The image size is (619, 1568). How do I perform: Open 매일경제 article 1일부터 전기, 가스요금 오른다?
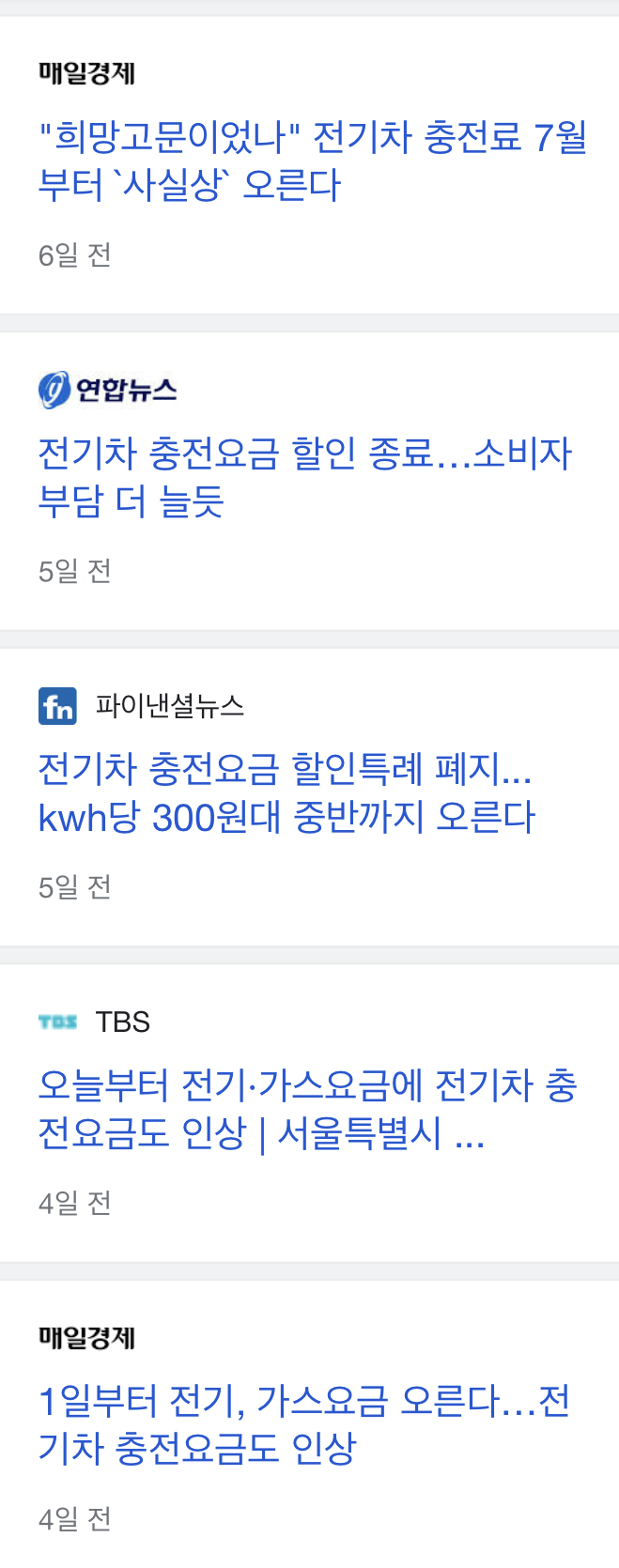pyautogui.click(x=302, y=1424)
